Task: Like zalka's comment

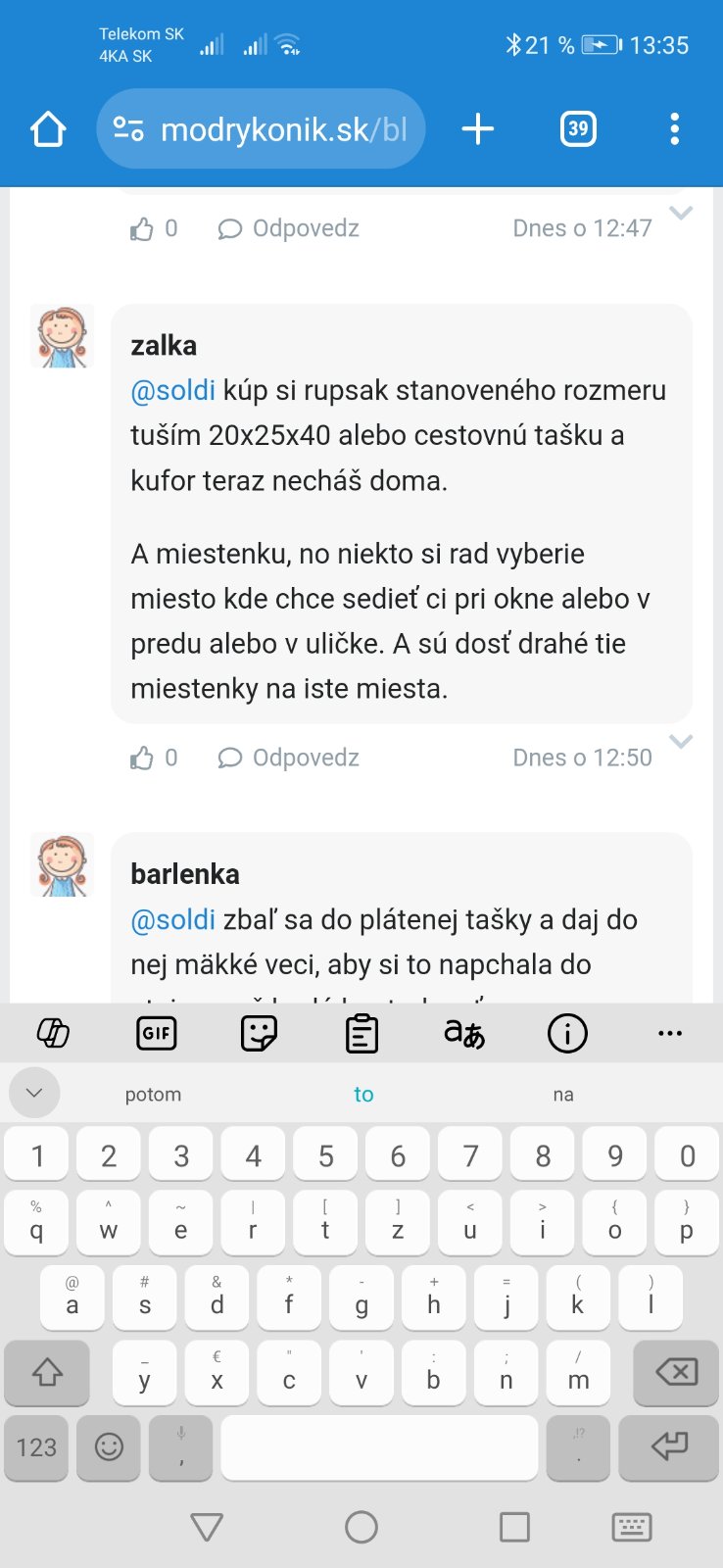Action: tap(143, 759)
